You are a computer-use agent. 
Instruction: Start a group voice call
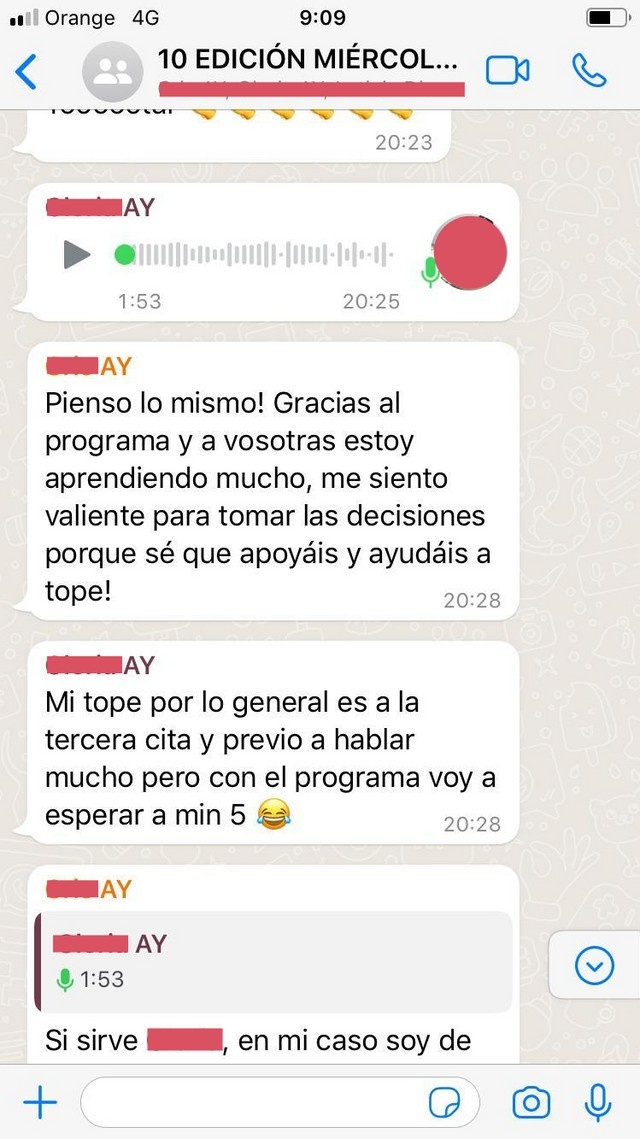[x=589, y=70]
